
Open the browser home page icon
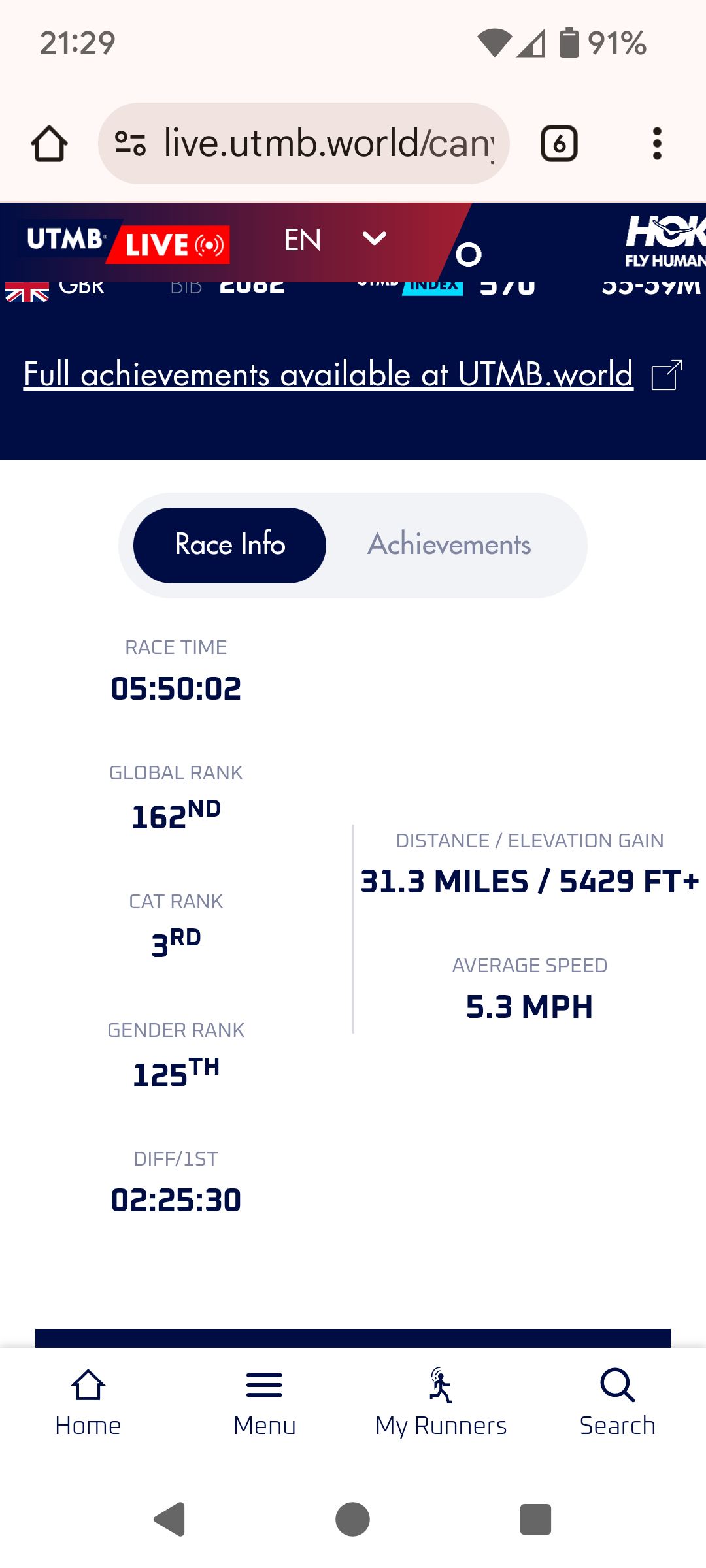tap(49, 144)
